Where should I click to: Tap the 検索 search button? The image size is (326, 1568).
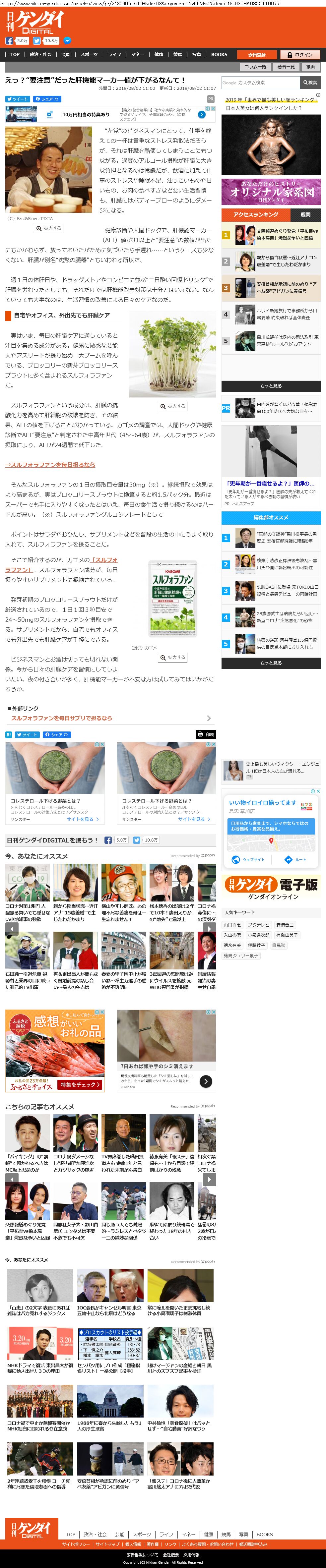[310, 82]
